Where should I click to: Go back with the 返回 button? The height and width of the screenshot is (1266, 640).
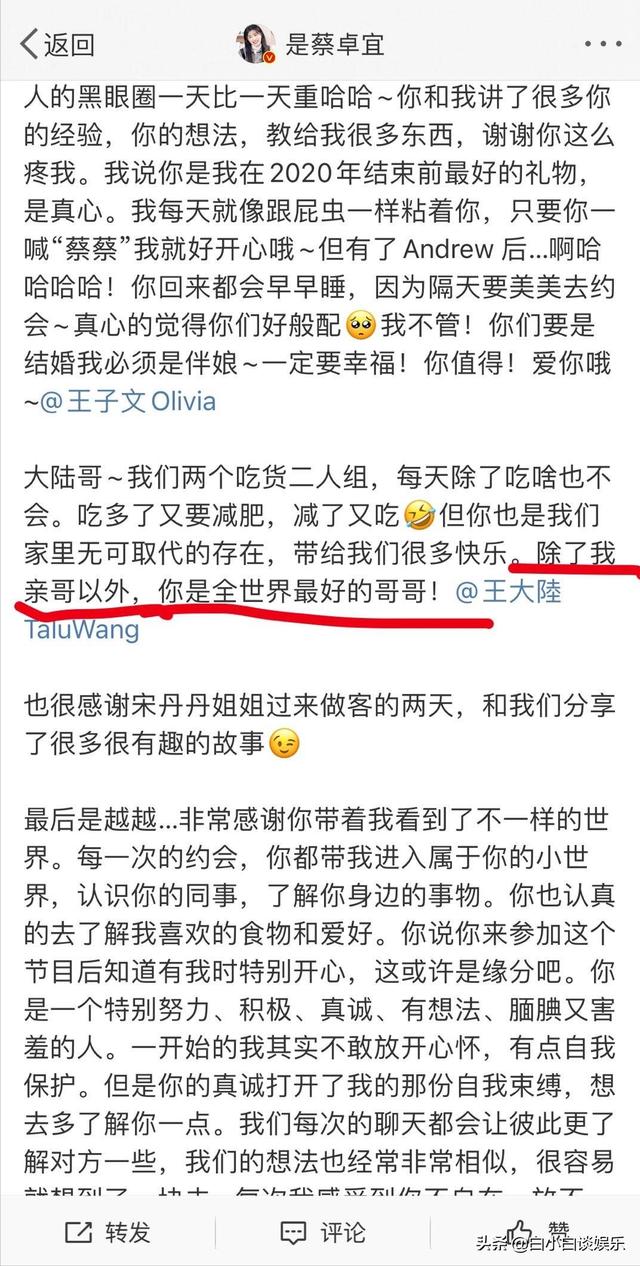[57, 44]
